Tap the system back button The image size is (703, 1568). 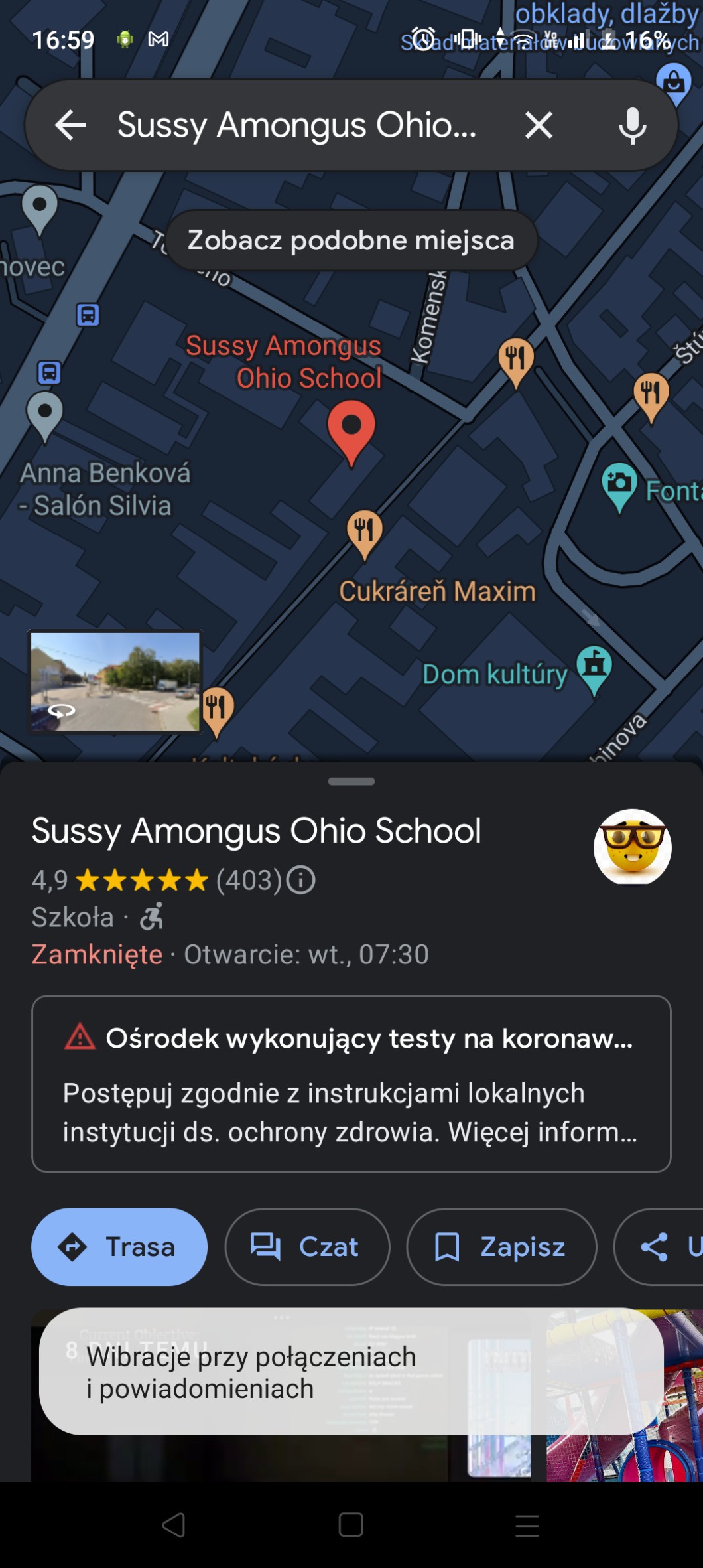coord(174,1525)
